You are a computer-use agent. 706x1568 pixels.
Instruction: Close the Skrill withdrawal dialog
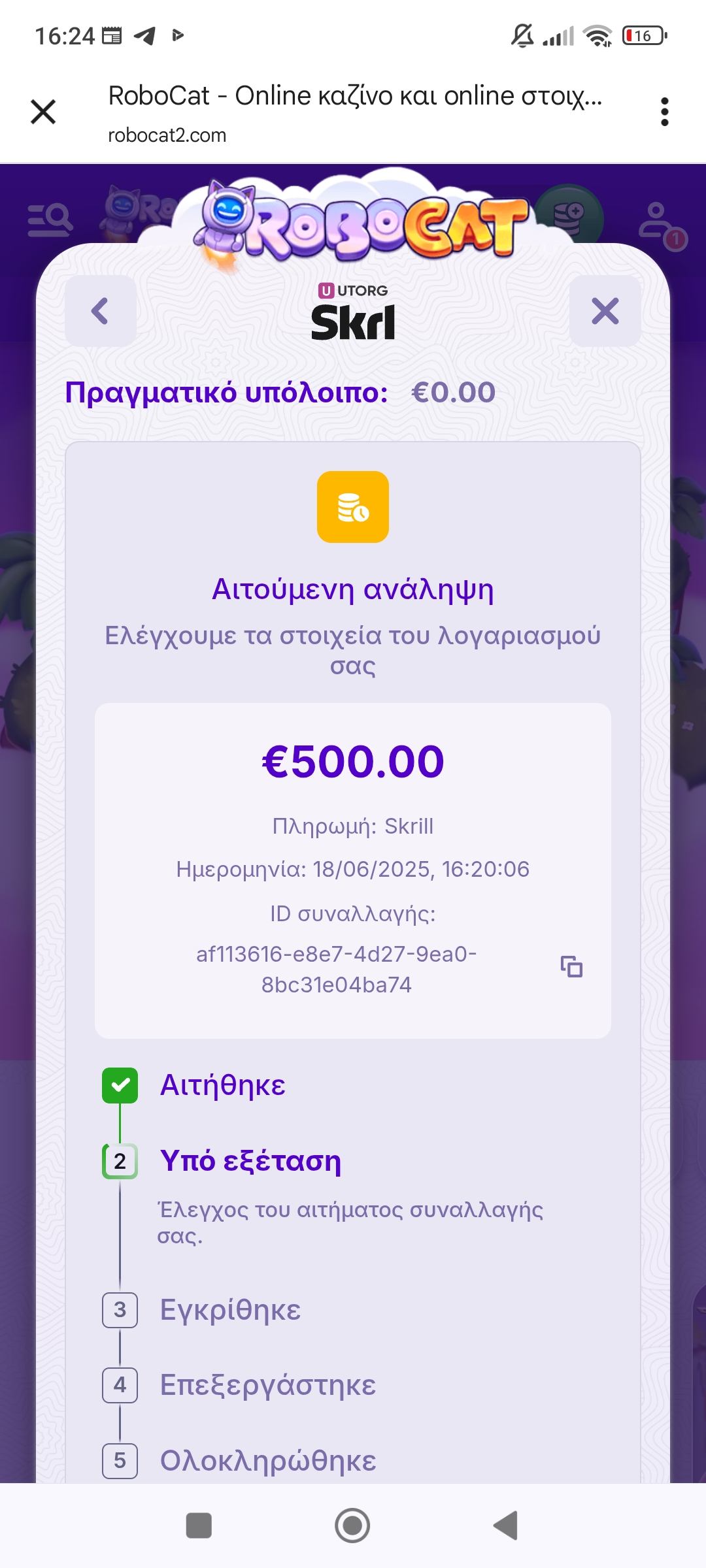(605, 311)
